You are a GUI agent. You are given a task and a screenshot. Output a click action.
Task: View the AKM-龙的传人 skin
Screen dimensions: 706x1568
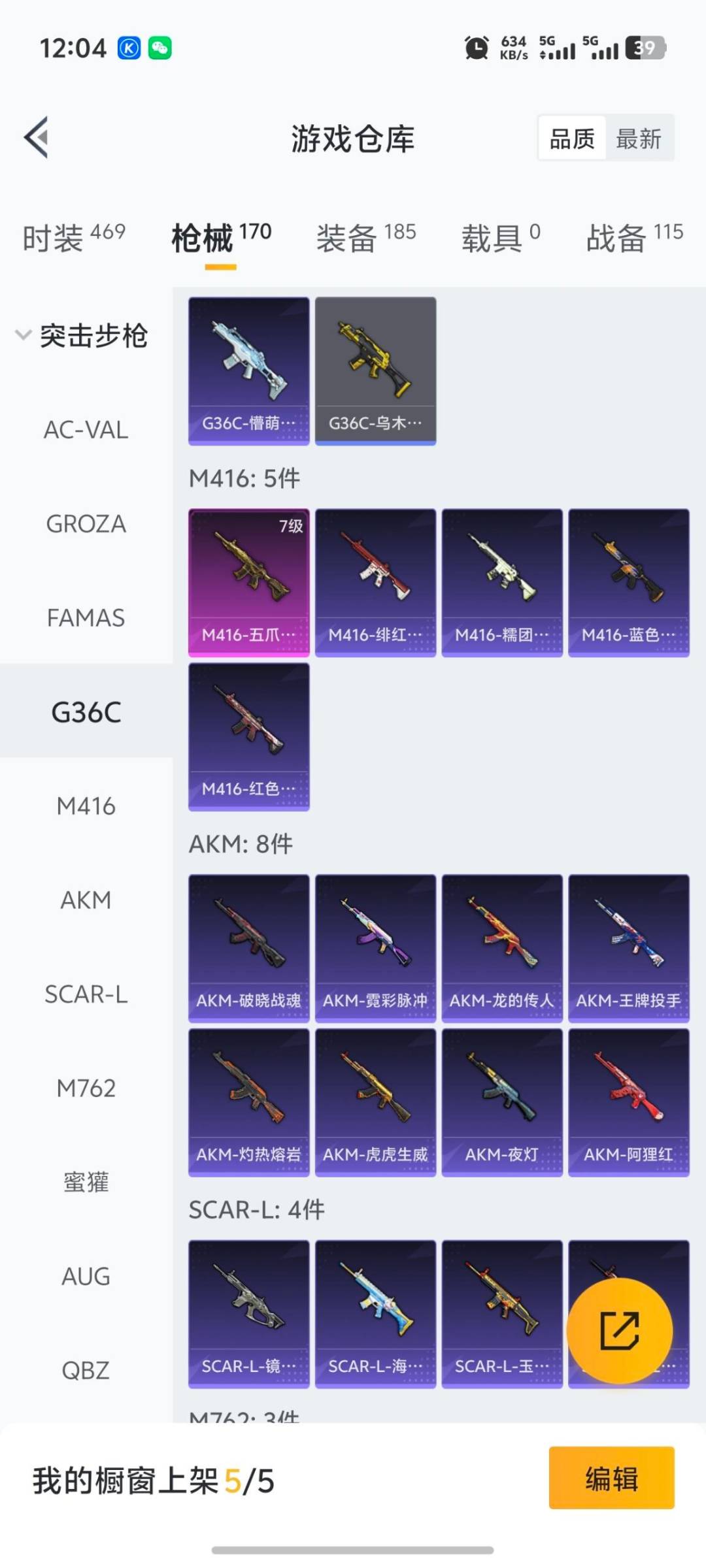501,948
